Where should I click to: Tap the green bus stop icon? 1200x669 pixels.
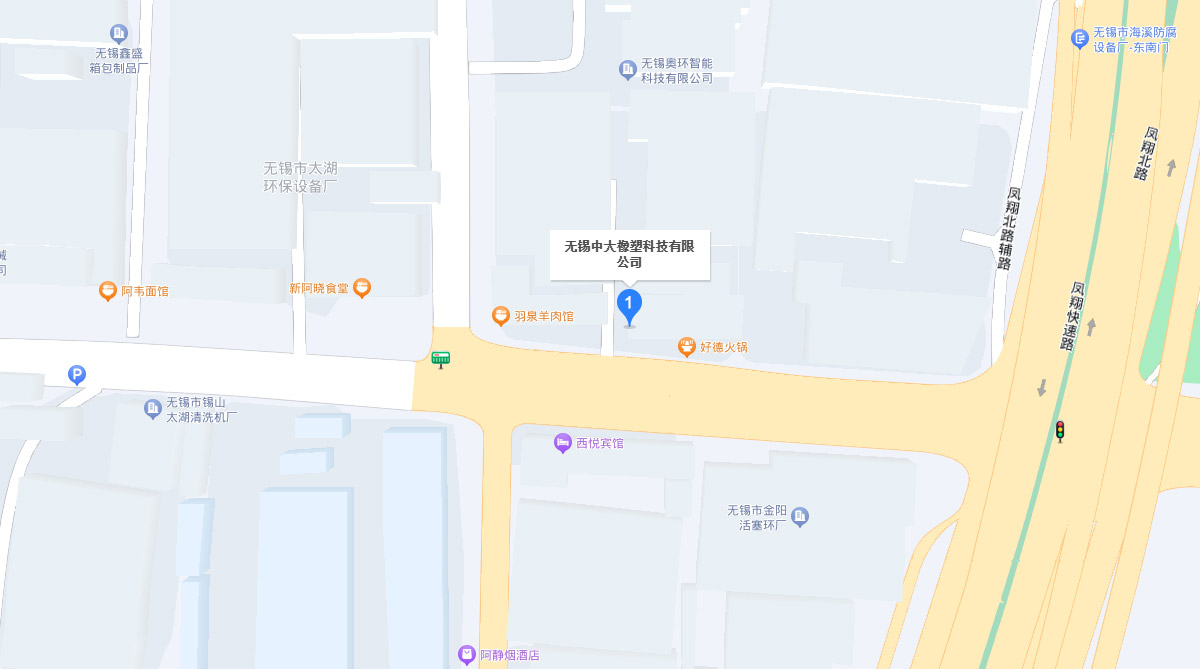(440, 358)
